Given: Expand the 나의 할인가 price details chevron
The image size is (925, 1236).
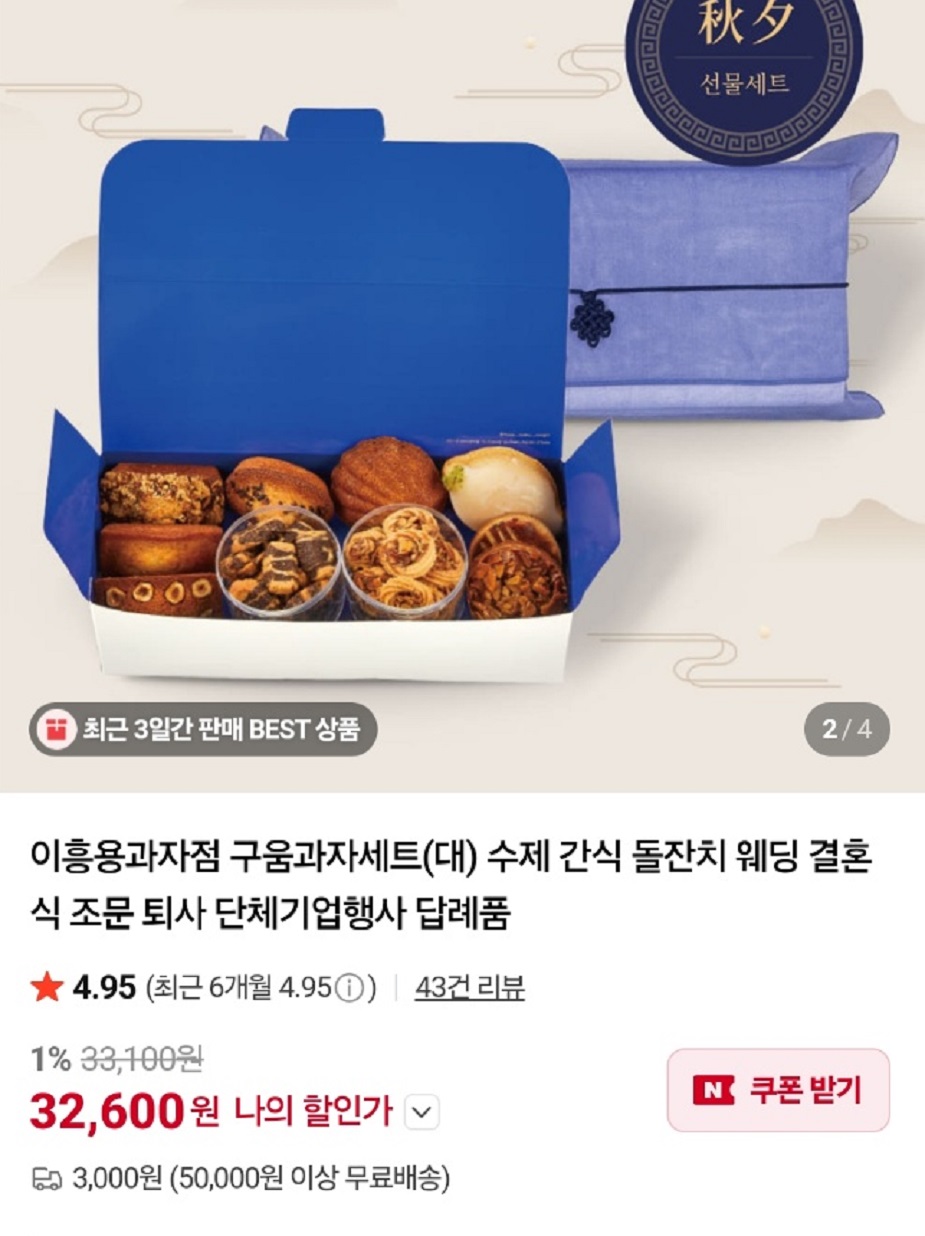Looking at the screenshot, I should (422, 1109).
